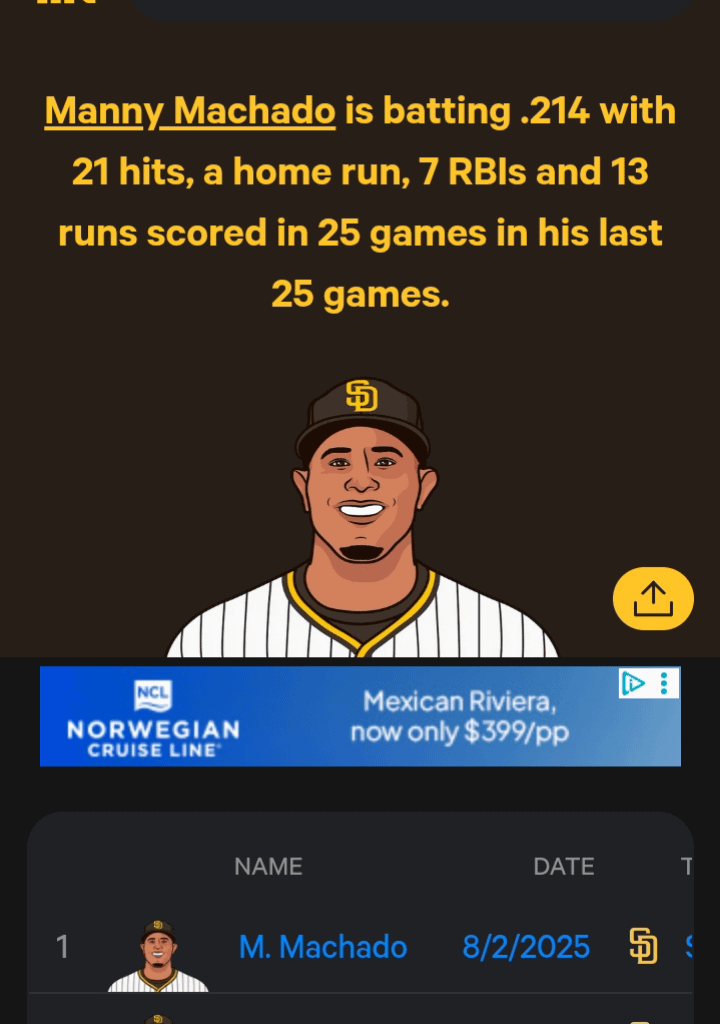Screen dimensions: 720x1024
Task: Tap the row number 1 cell
Action: coord(62,947)
